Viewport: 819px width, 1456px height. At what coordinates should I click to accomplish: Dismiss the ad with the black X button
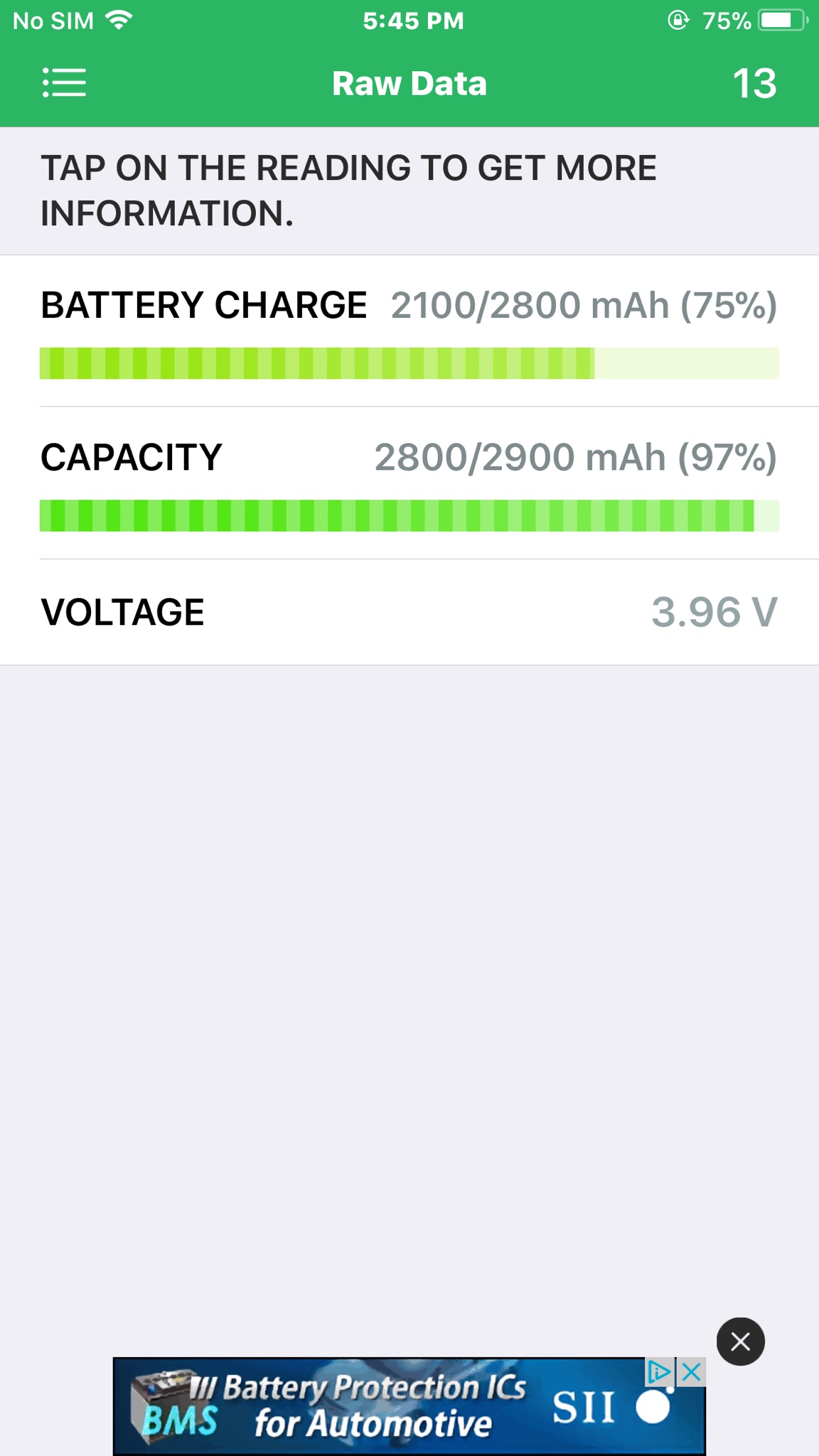click(740, 1342)
